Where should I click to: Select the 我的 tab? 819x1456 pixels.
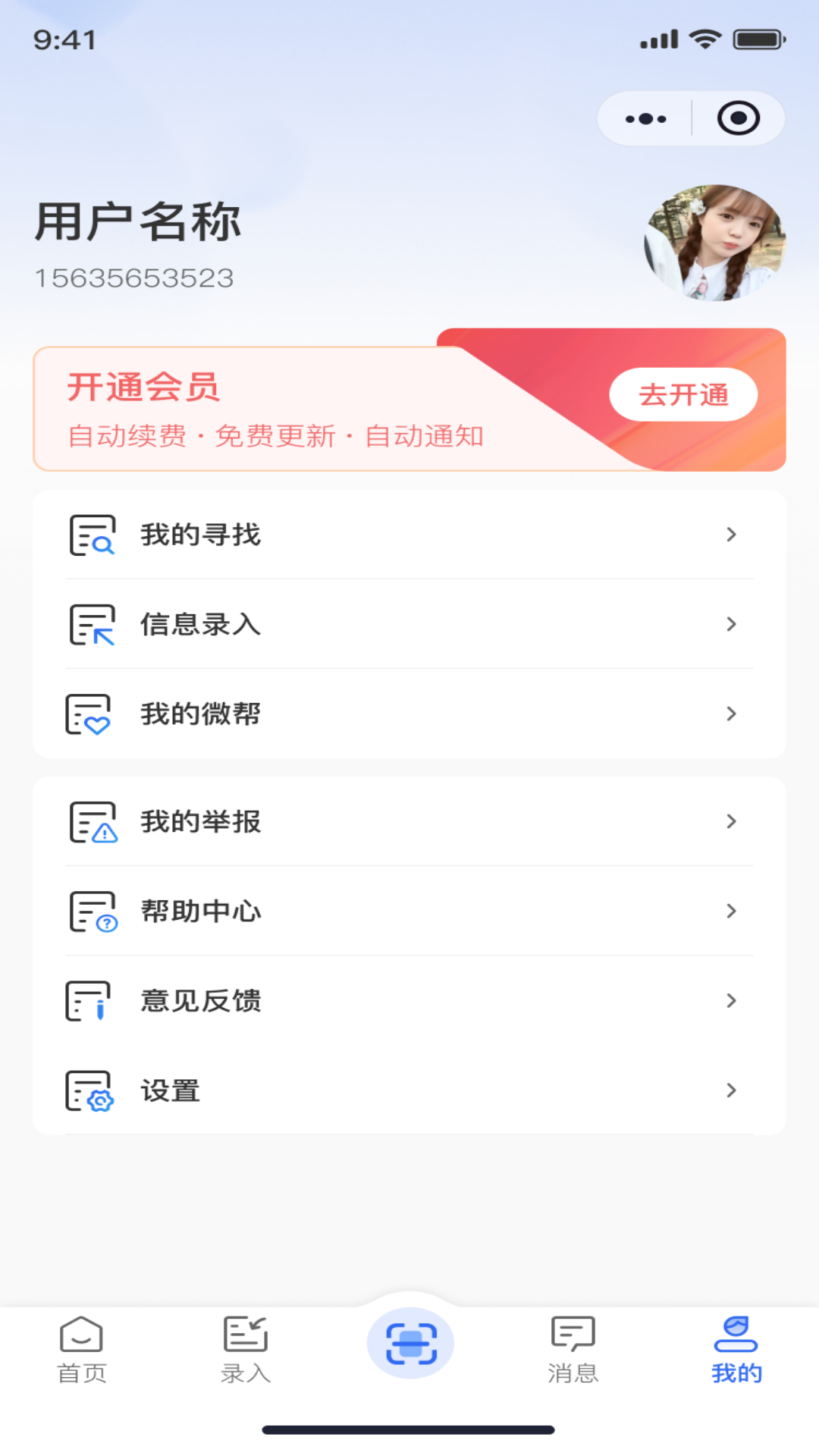[736, 1351]
